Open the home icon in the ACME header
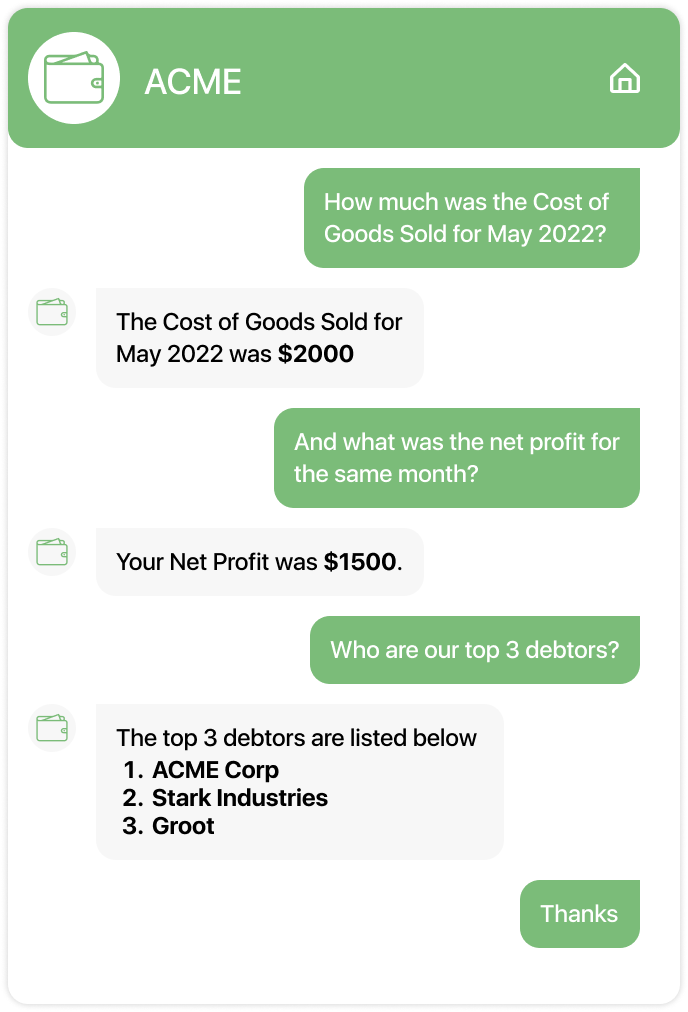The image size is (688, 1012). tap(625, 79)
